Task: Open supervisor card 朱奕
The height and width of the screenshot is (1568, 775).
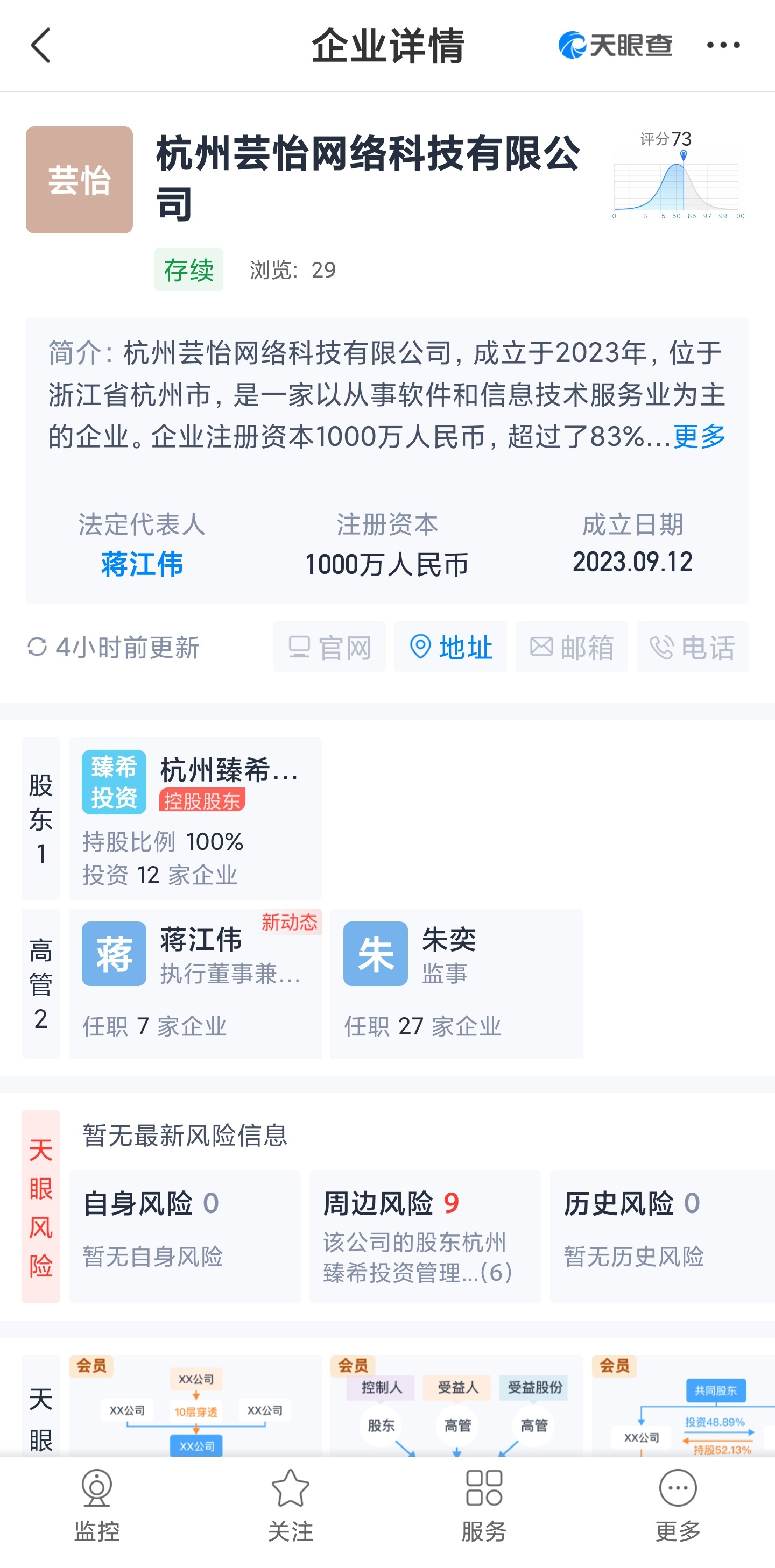Action: [x=456, y=983]
